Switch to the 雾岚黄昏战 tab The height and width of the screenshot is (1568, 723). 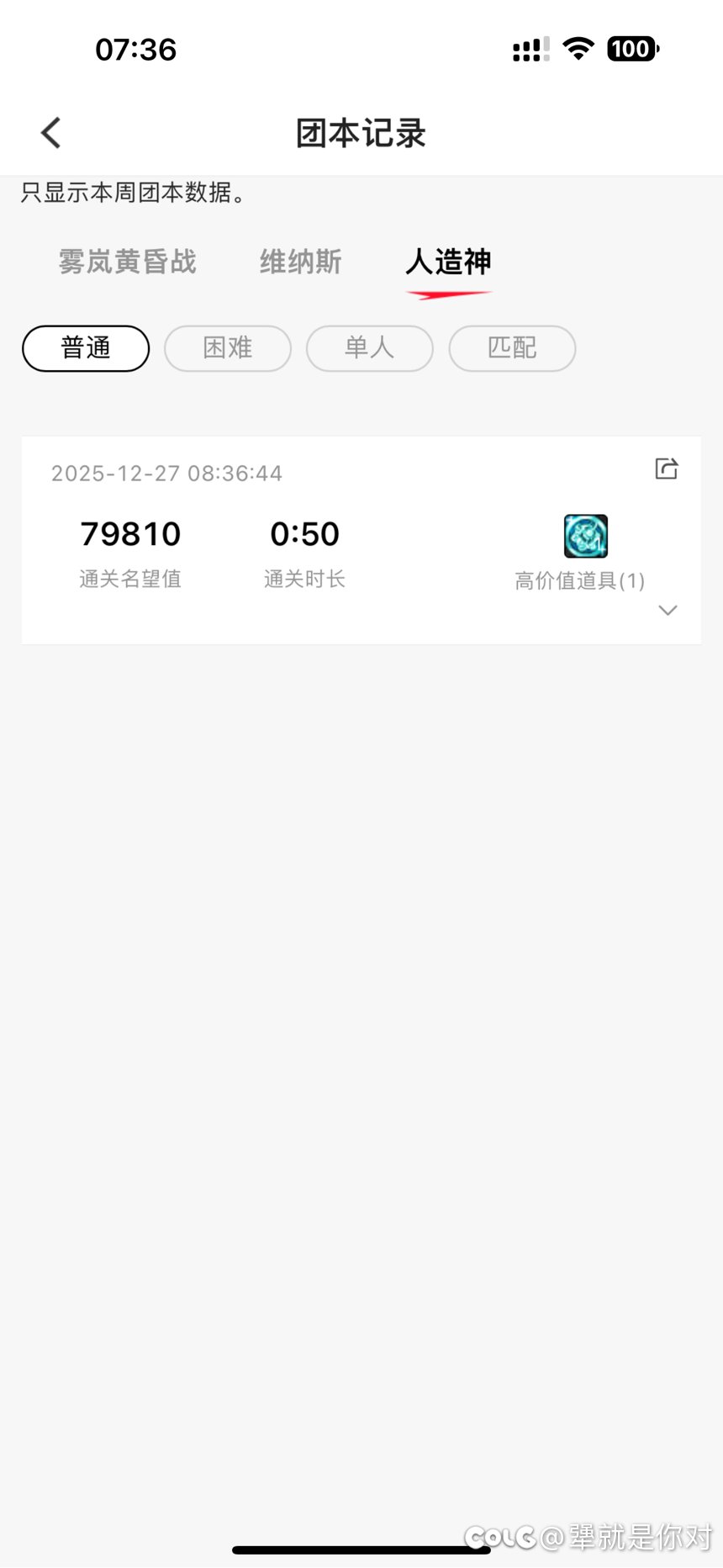point(127,262)
